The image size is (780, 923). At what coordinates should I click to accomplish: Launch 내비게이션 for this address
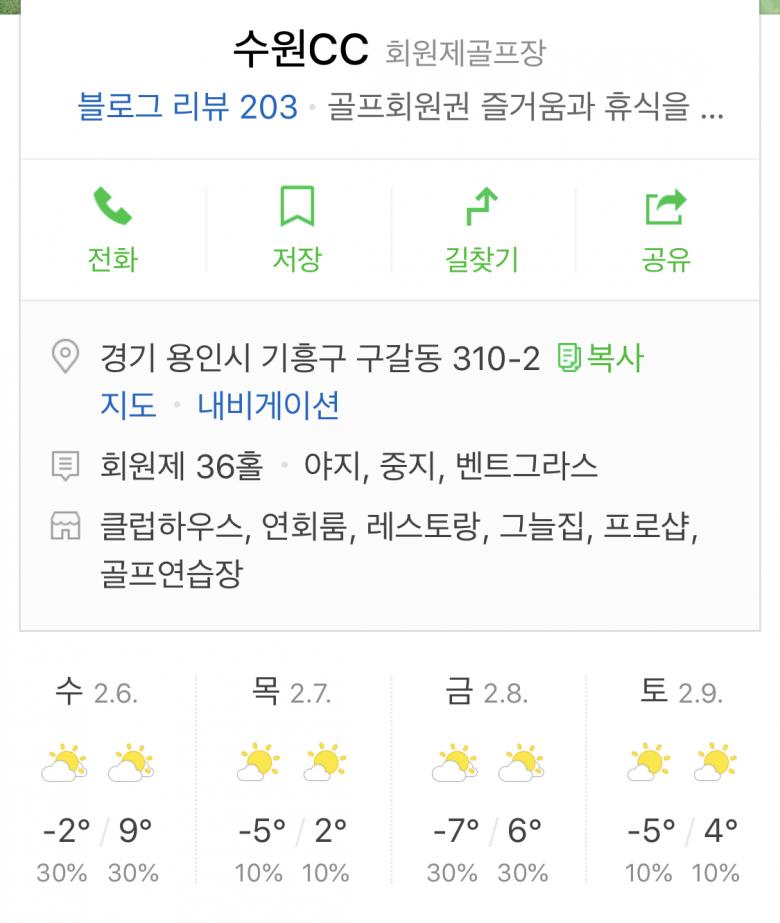[x=268, y=406]
